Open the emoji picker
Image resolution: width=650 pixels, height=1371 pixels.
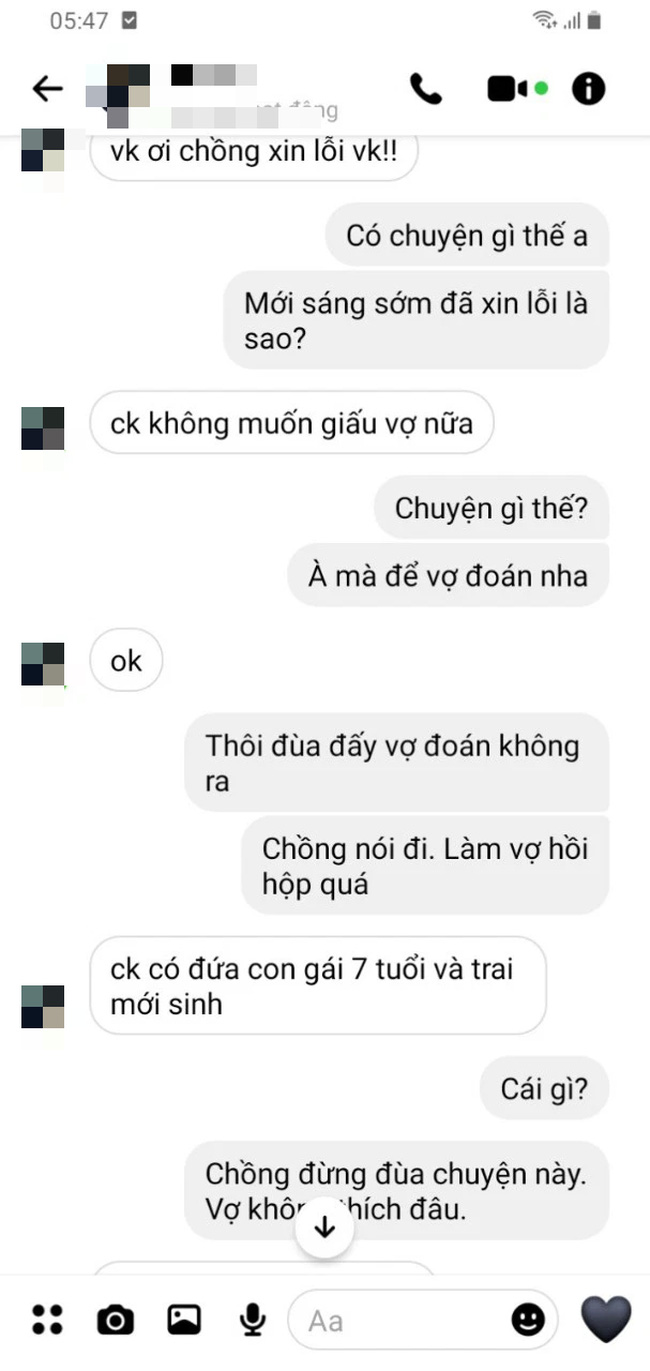click(528, 1320)
